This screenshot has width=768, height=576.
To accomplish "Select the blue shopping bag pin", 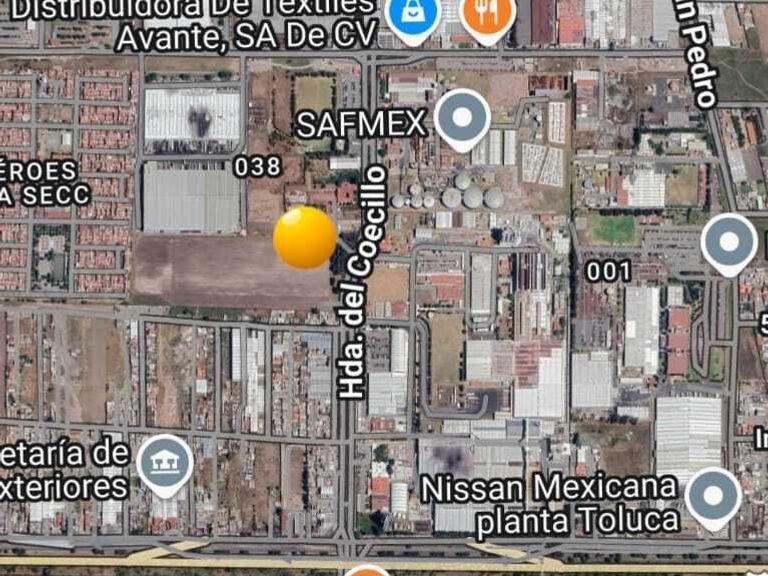I will (x=412, y=15).
